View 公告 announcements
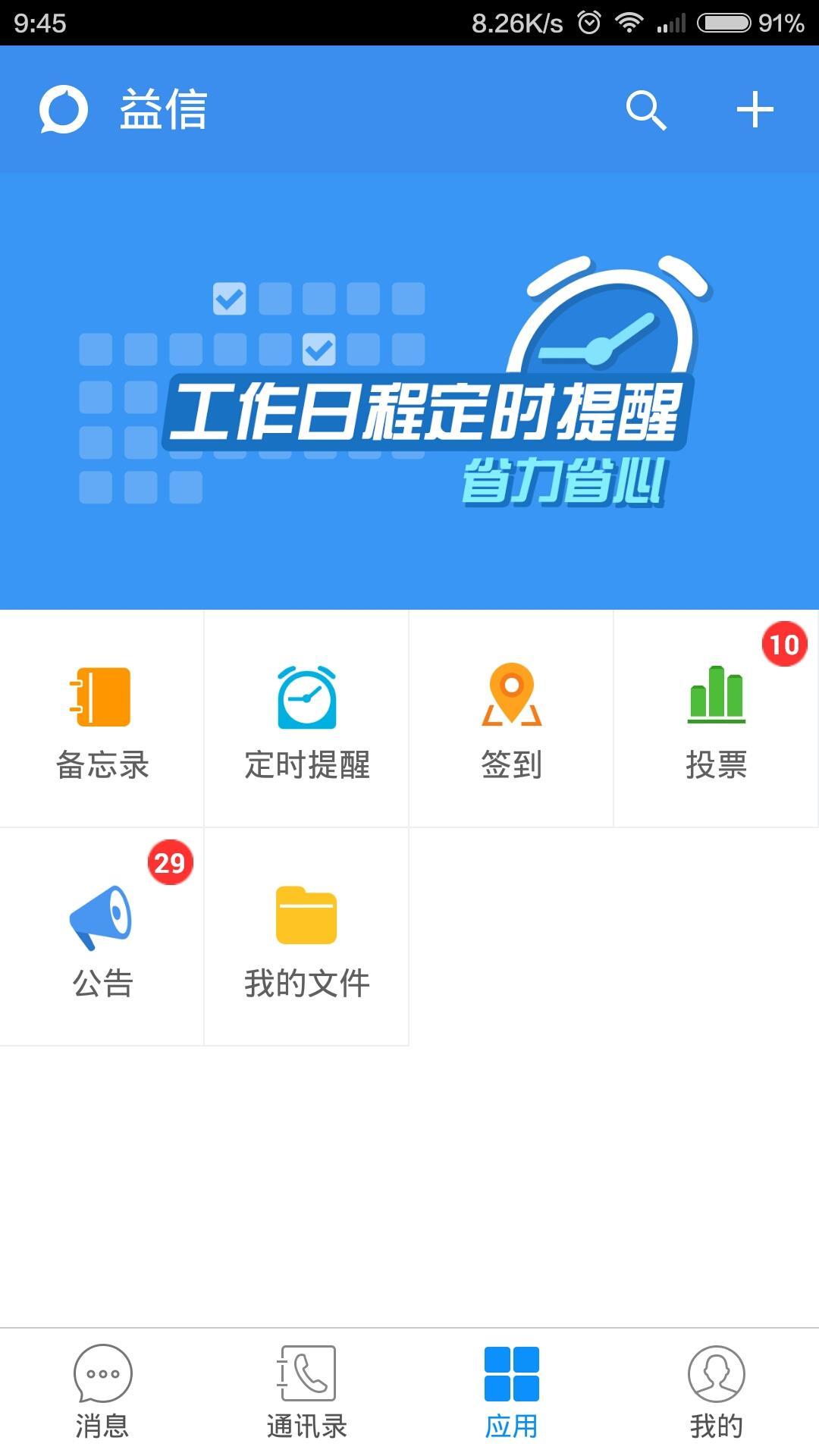The width and height of the screenshot is (819, 1456). click(102, 937)
